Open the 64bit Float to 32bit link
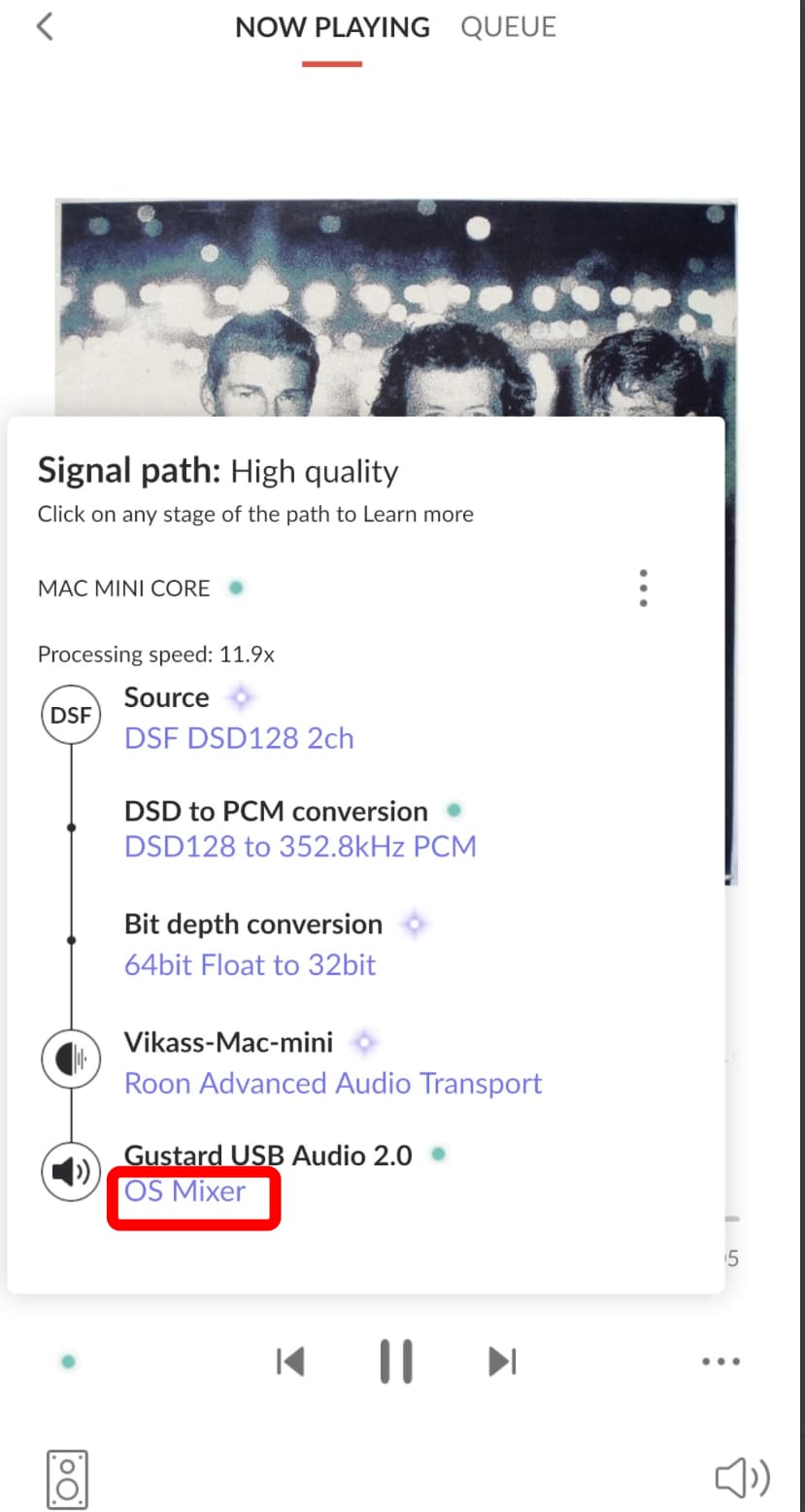 point(250,964)
